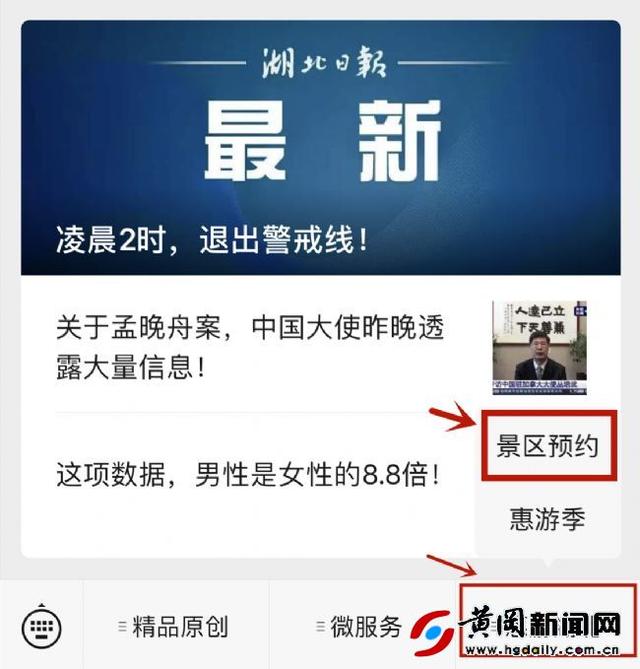Open the 微服务 menu
Viewport: 640px width, 669px height.
[360, 627]
